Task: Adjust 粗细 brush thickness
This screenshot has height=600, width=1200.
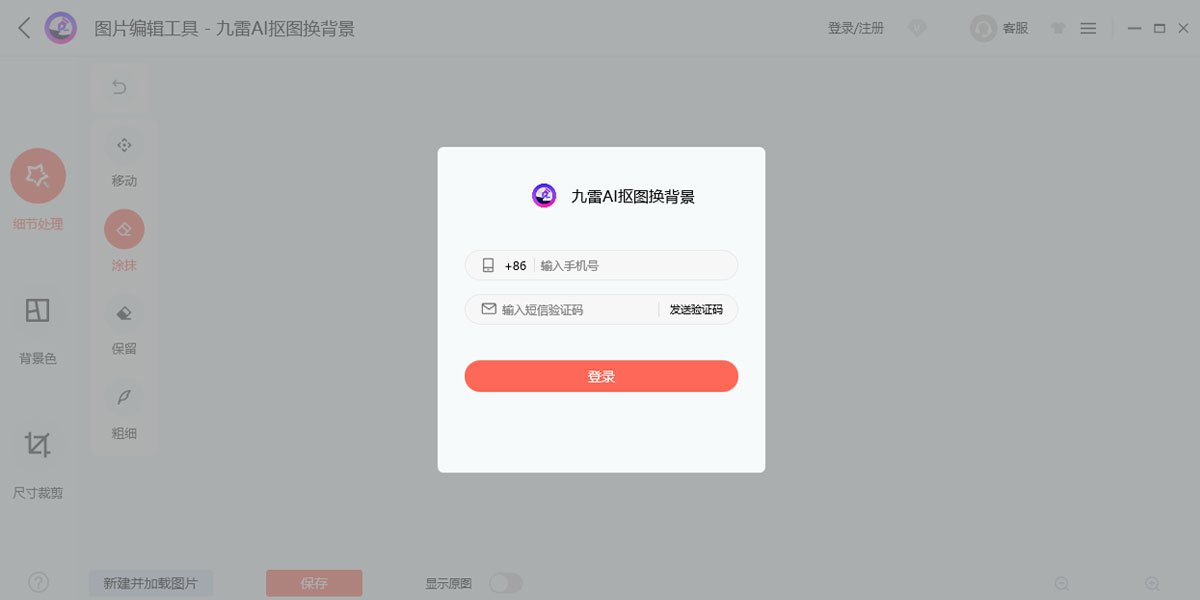Action: [x=124, y=398]
